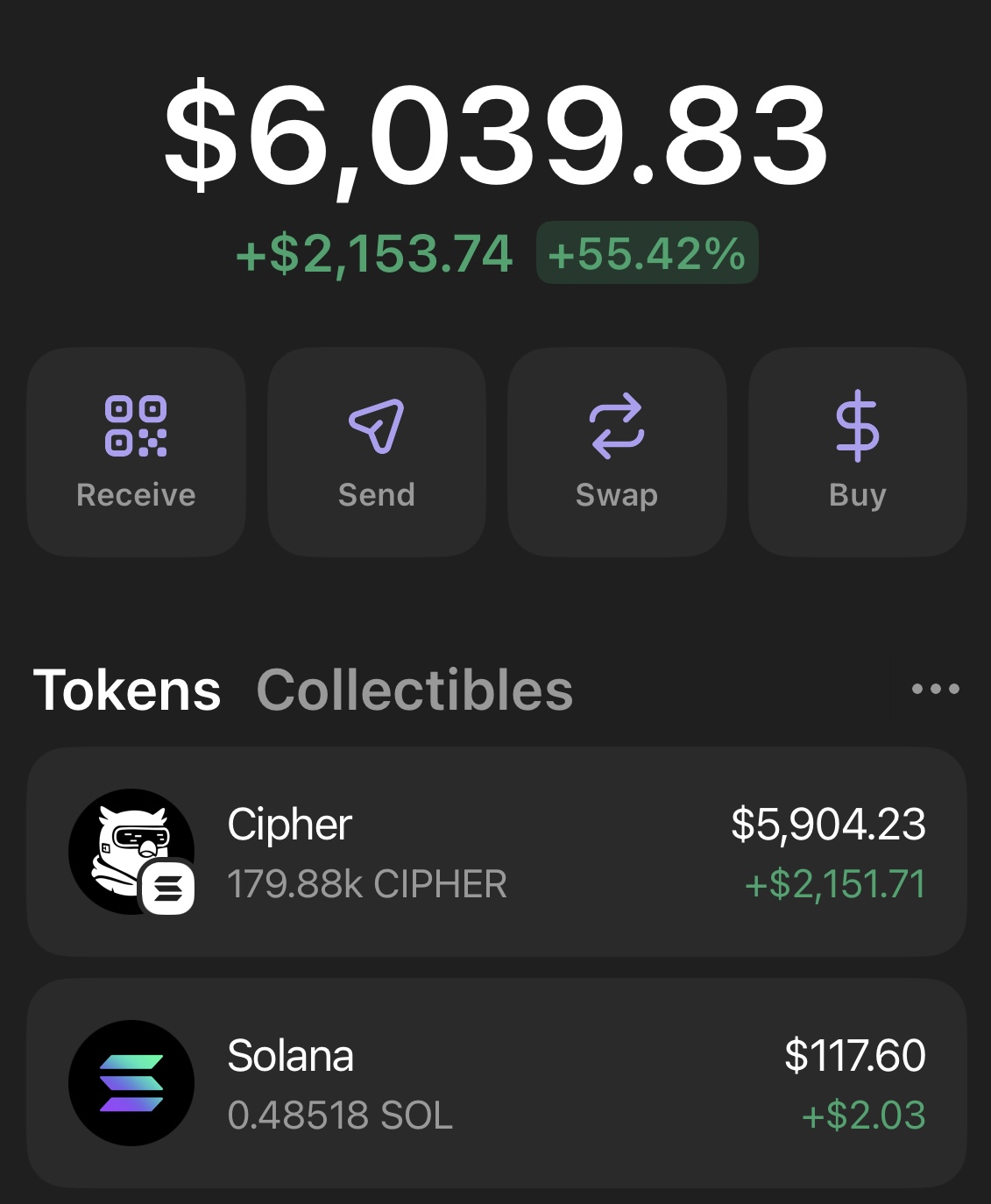Switch to the Collectibles tab
The height and width of the screenshot is (1204, 991).
coord(414,691)
